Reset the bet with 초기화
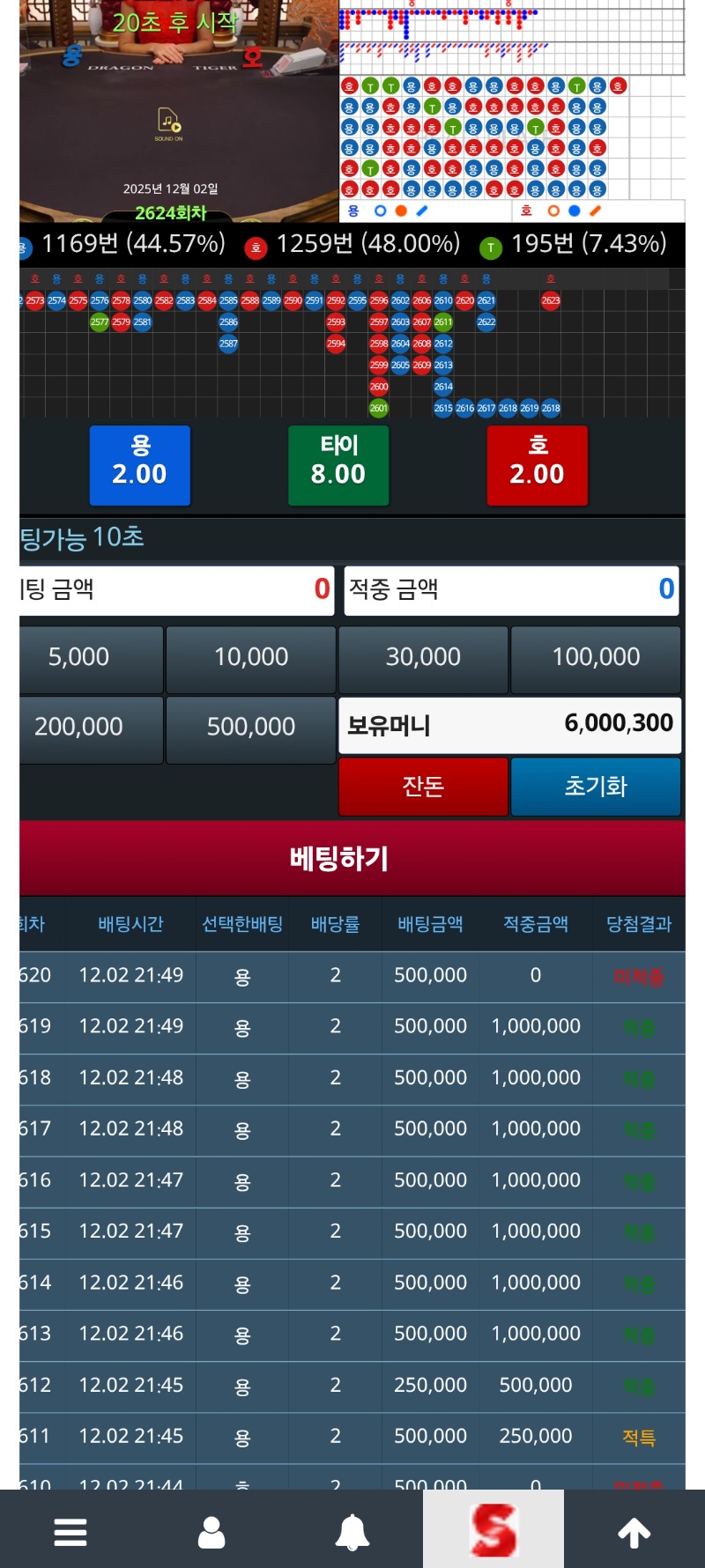Viewport: 705px width, 1568px height. click(596, 786)
